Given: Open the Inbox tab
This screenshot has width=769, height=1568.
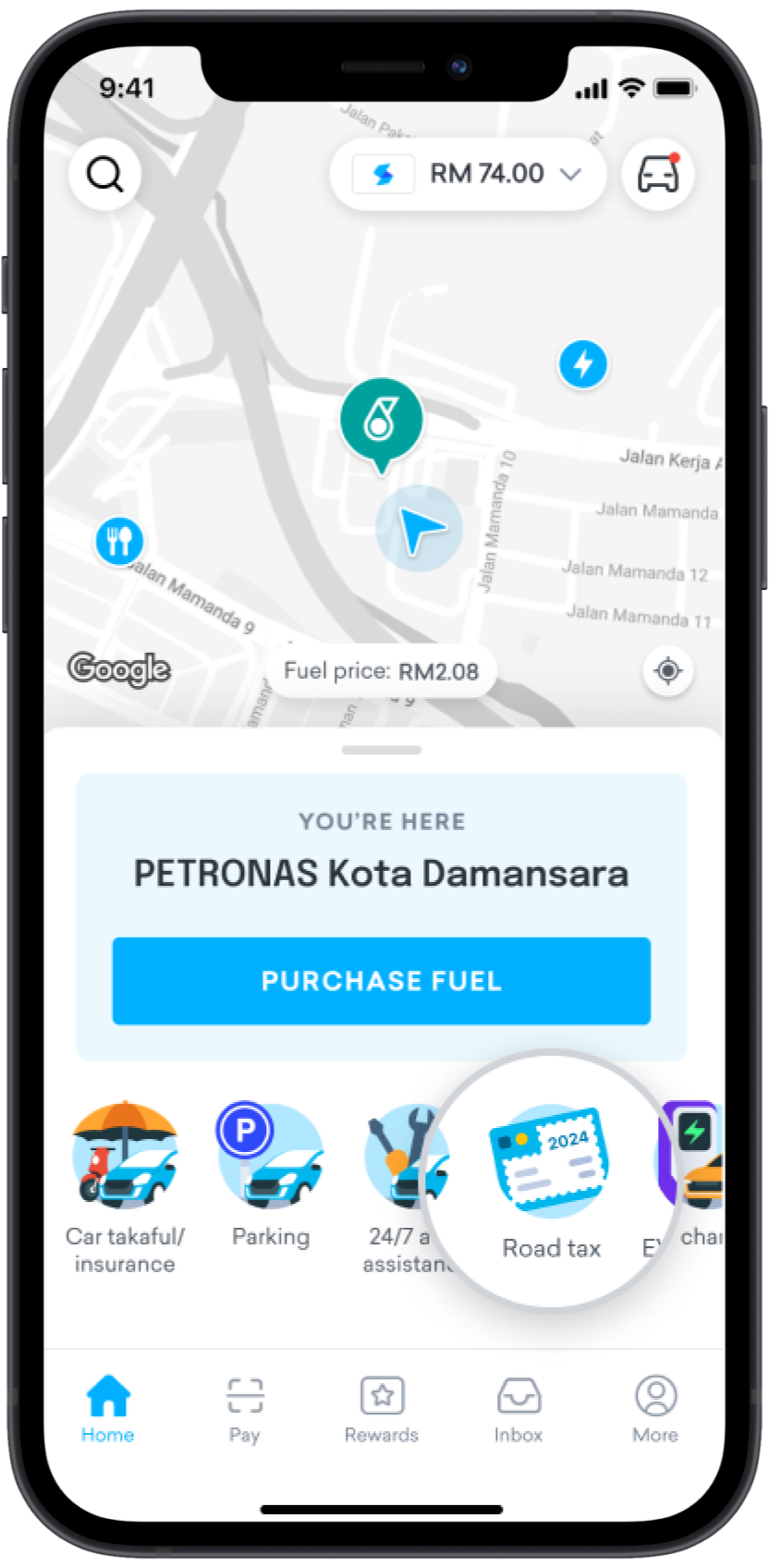Looking at the screenshot, I should (518, 1409).
